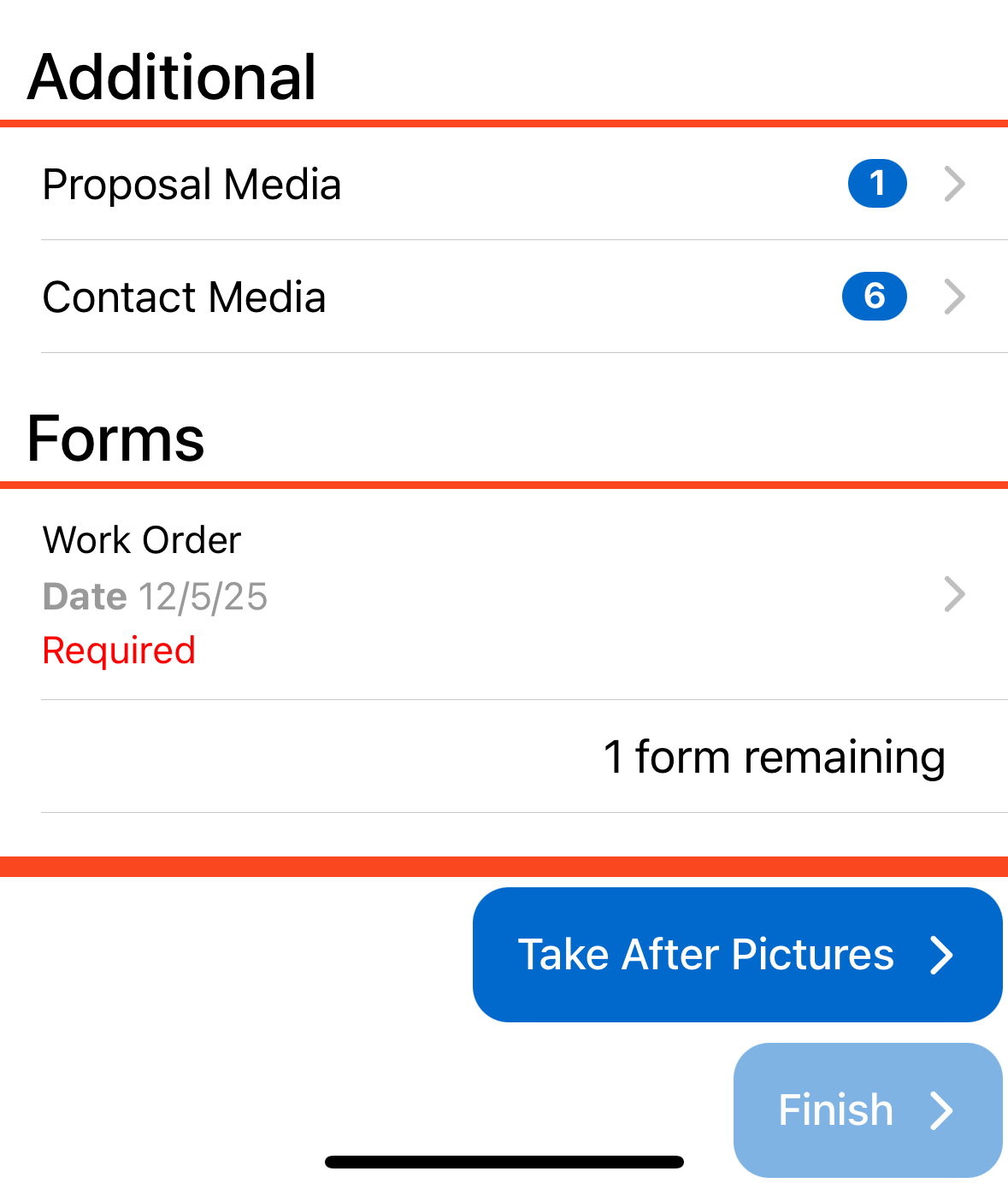
Task: Open the required Work Order form
Action: 504,594
